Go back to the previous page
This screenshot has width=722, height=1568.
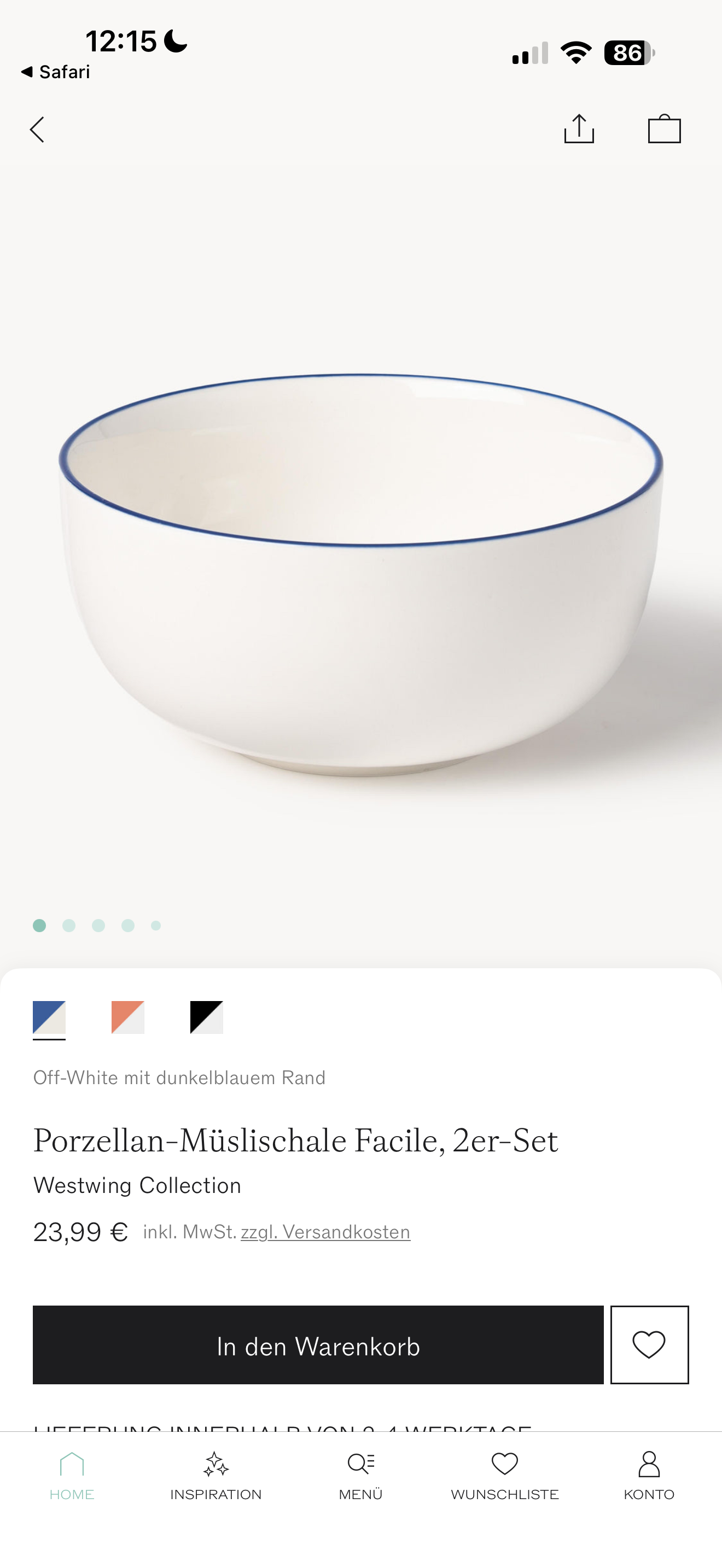pos(38,130)
